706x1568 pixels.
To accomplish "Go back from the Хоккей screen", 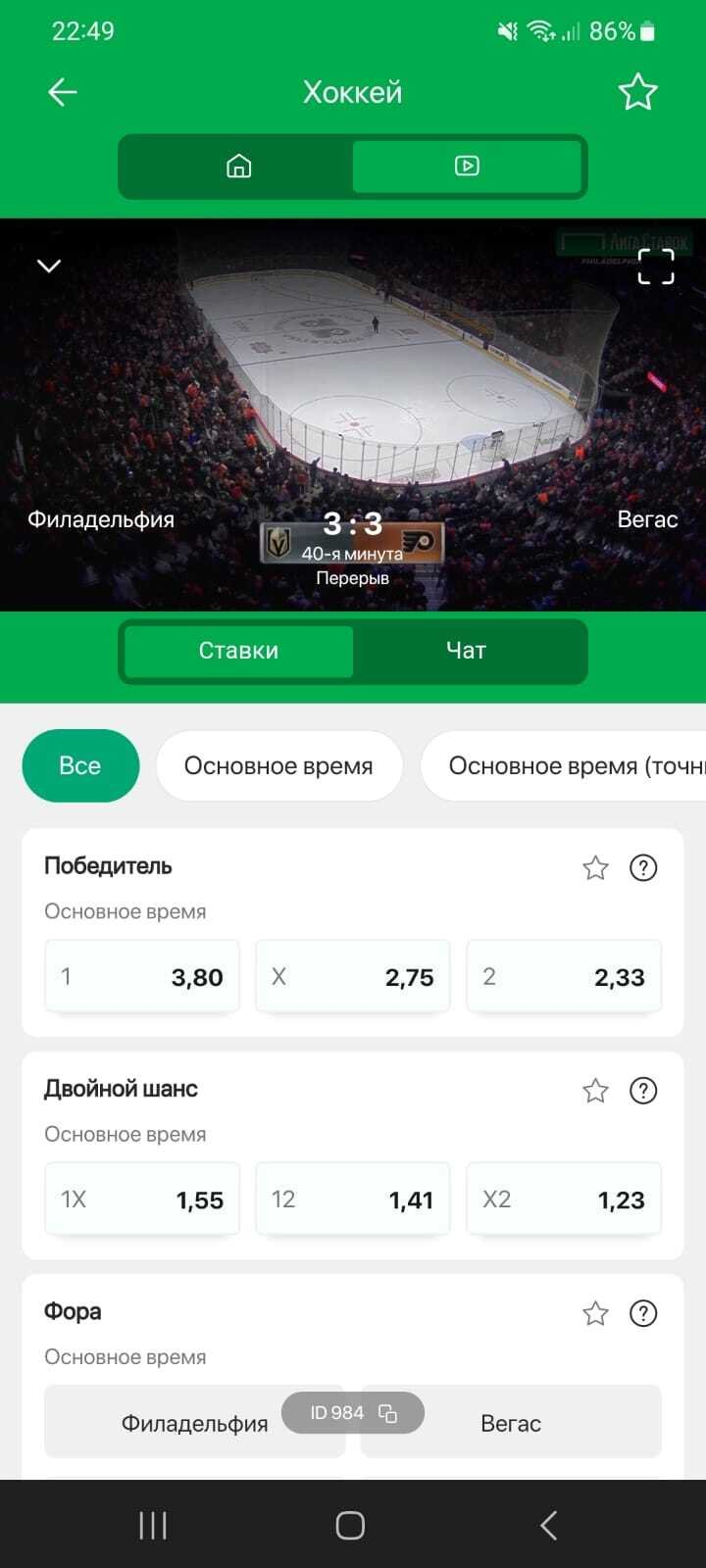I will (62, 92).
